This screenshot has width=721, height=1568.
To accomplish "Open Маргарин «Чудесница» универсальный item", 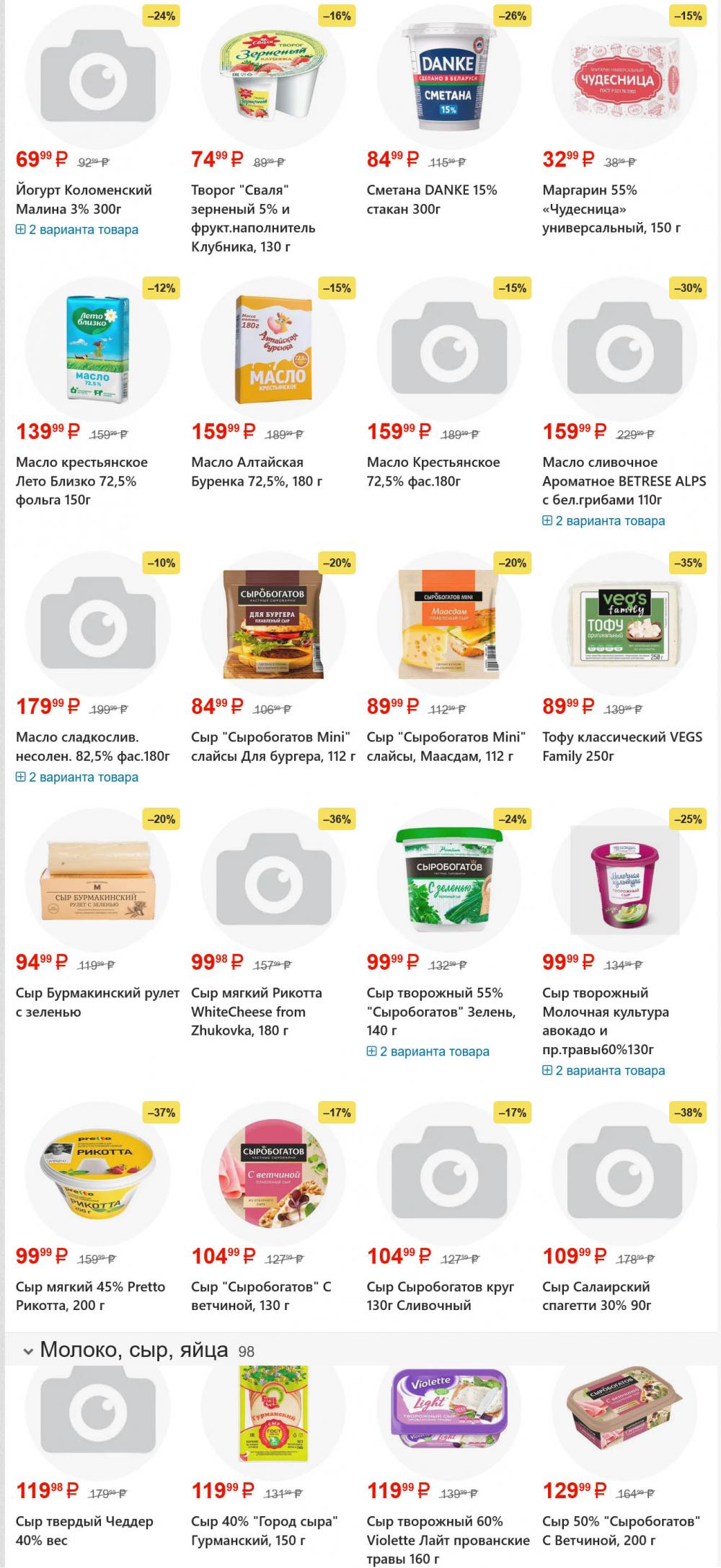I will 611,209.
